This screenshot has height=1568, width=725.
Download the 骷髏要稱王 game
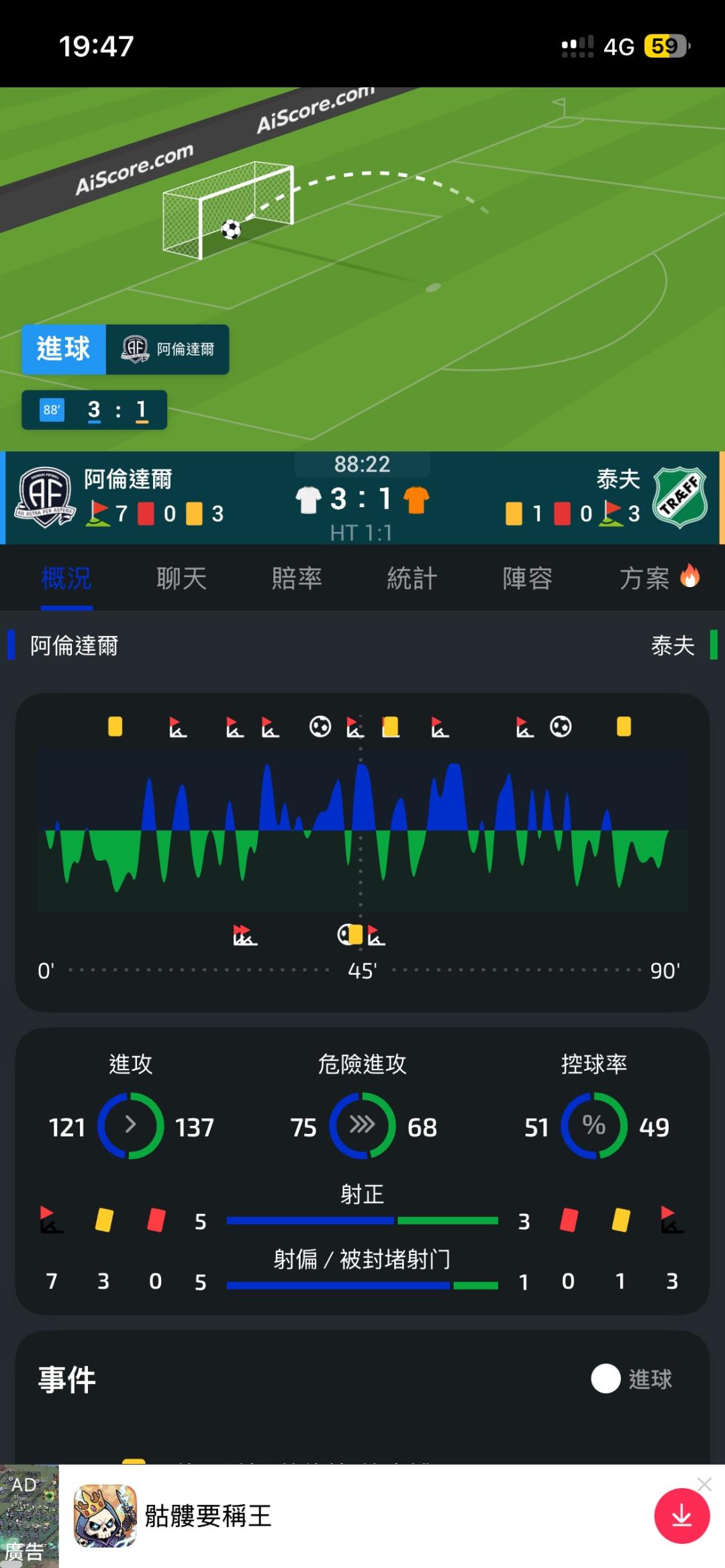(682, 1516)
